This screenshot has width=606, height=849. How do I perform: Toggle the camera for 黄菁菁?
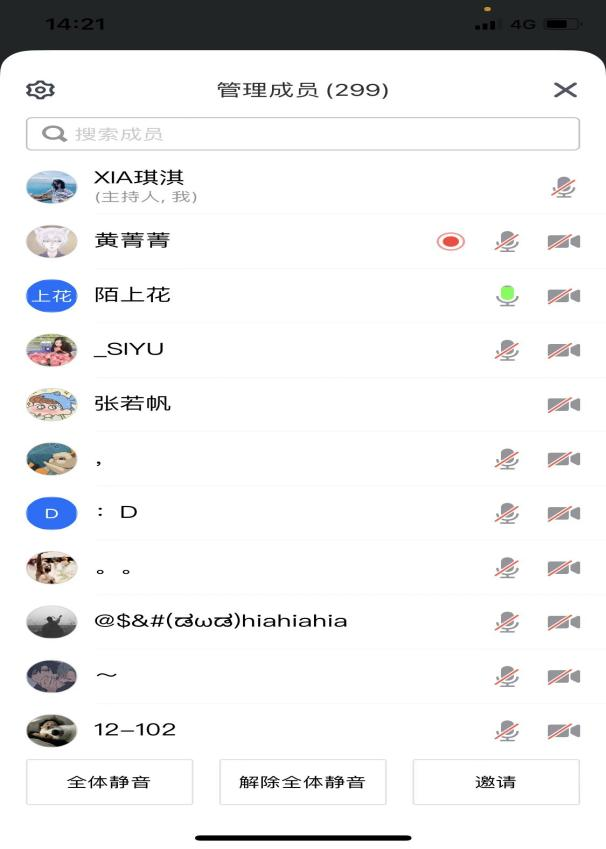[564, 241]
